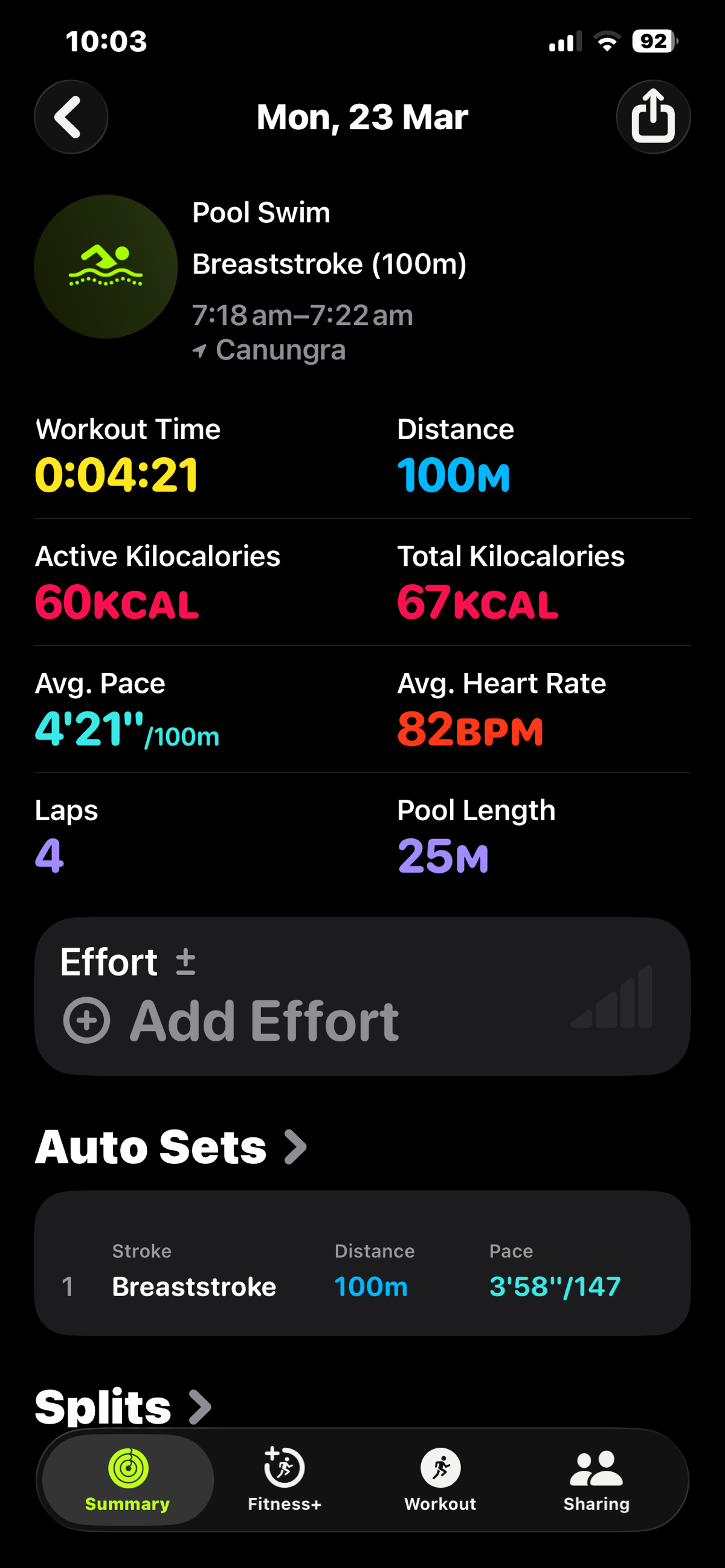Go to the Sharing tab

click(596, 1480)
